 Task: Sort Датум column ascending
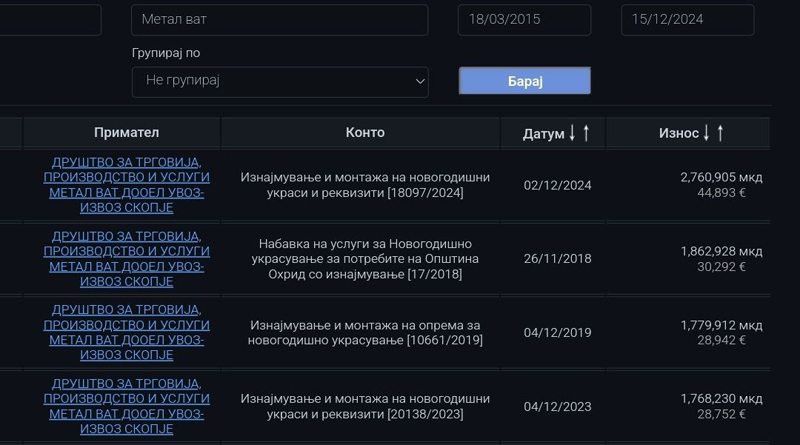(x=587, y=133)
